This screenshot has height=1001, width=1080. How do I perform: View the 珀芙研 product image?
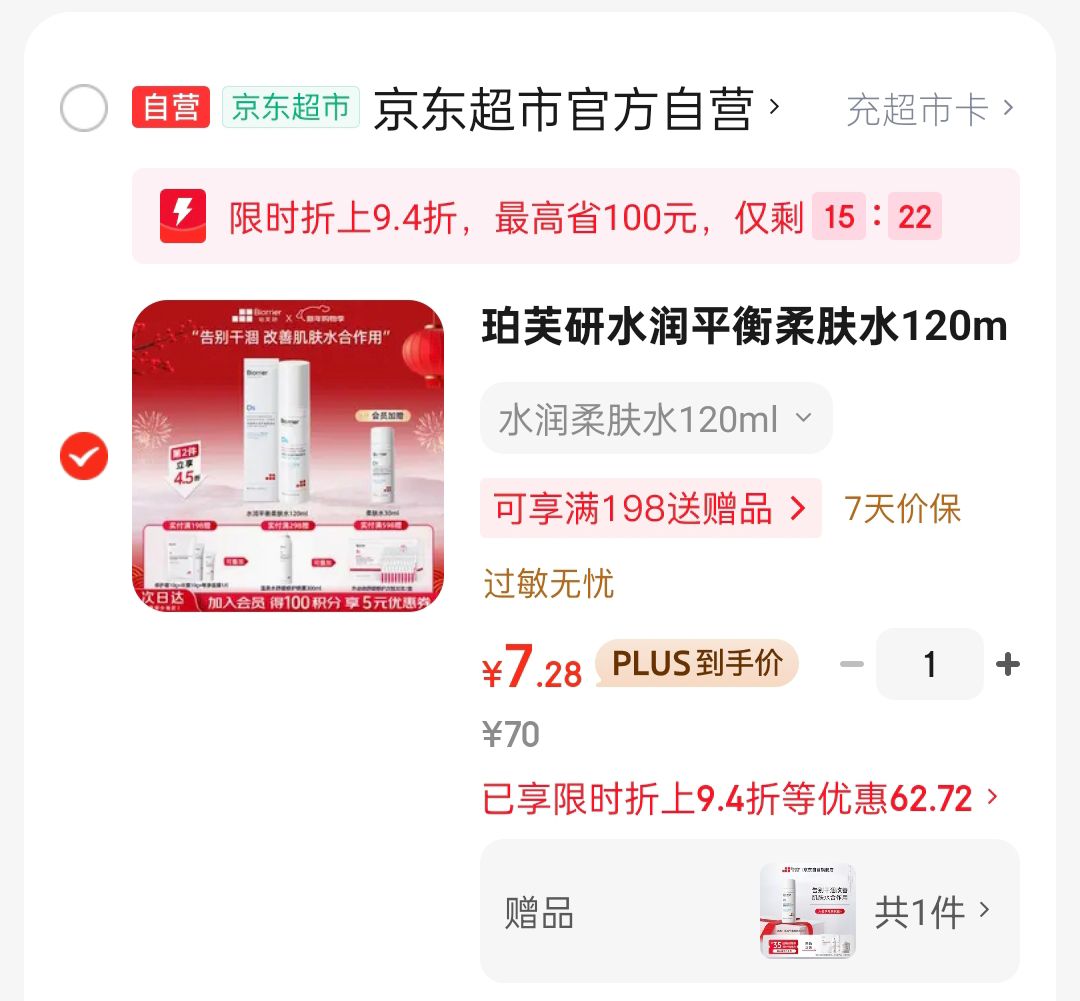288,456
